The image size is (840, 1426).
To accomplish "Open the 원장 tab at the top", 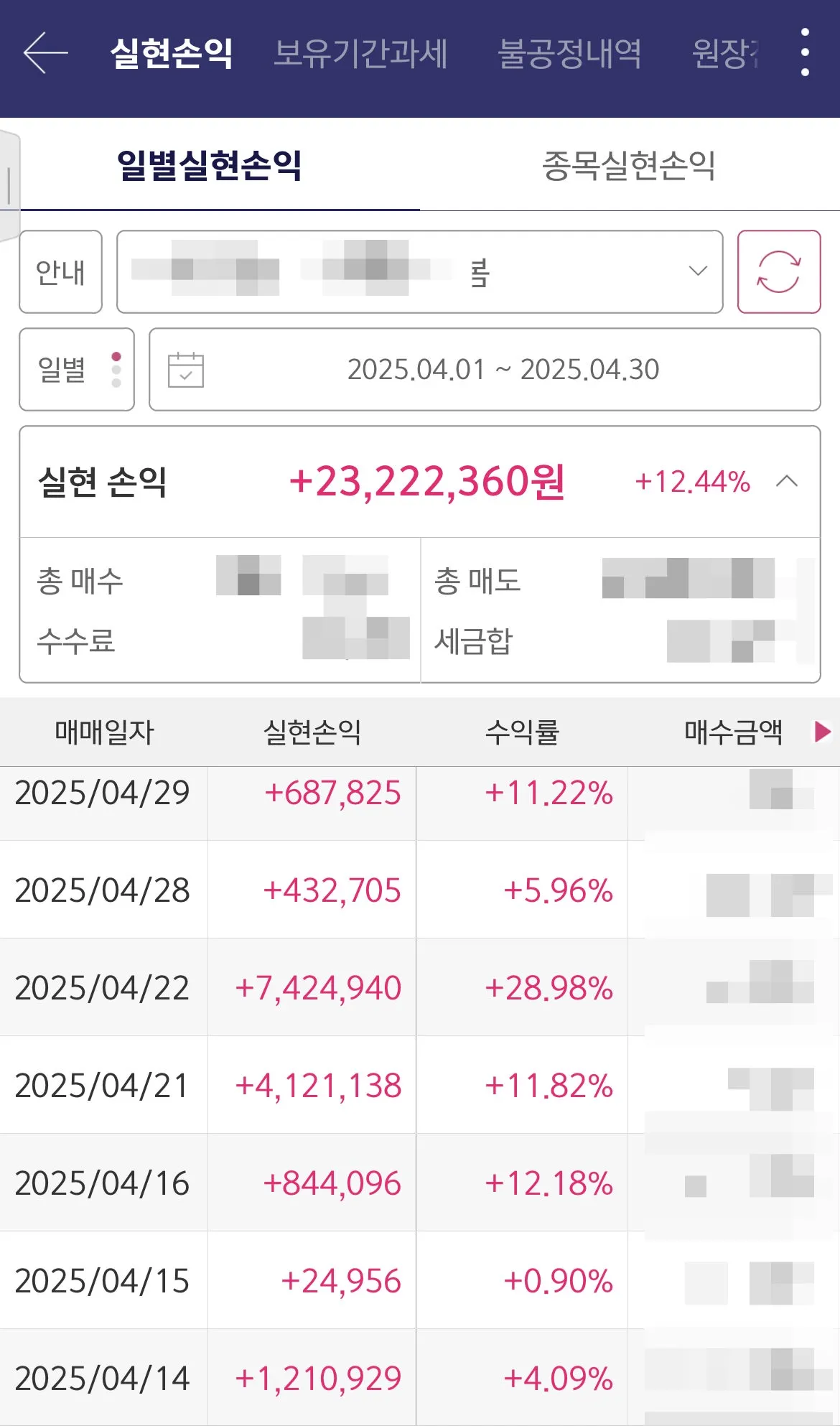I will (725, 53).
